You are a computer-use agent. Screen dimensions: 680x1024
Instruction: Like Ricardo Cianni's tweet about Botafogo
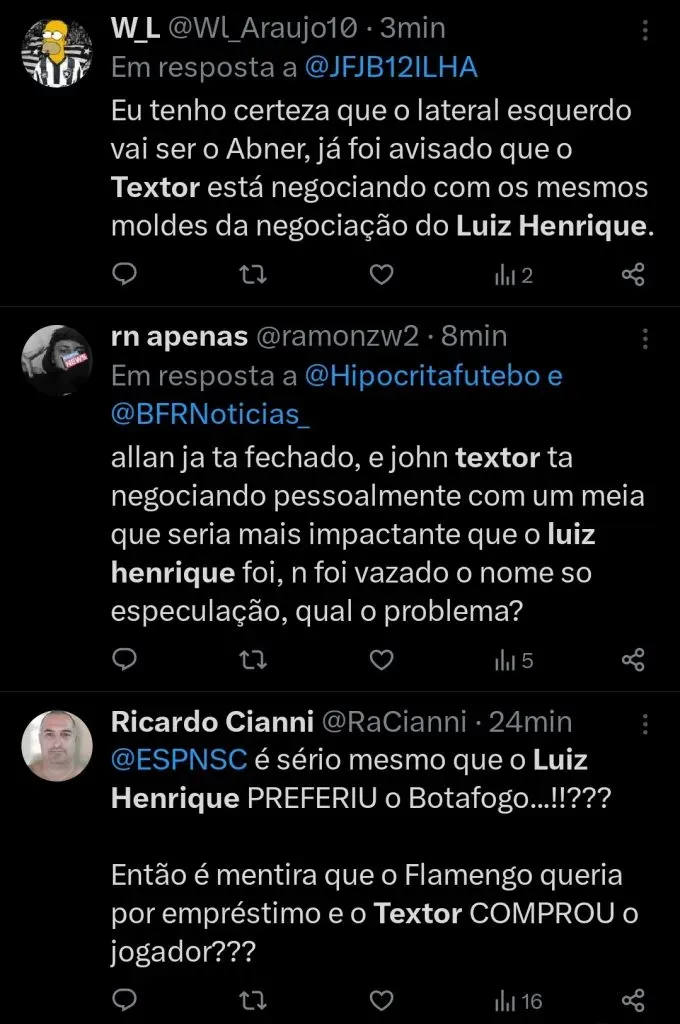pos(381,1000)
